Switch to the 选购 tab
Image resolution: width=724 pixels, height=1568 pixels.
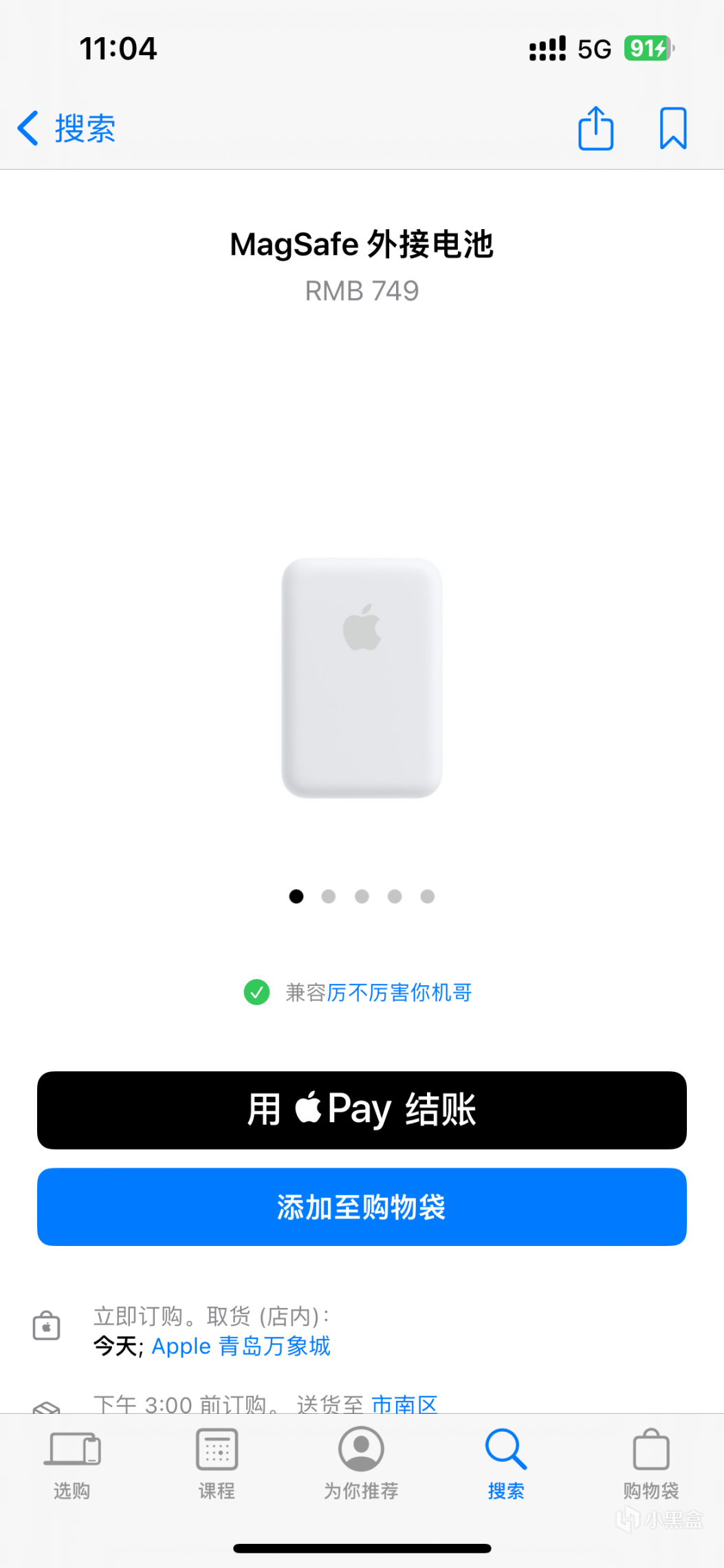[72, 1463]
